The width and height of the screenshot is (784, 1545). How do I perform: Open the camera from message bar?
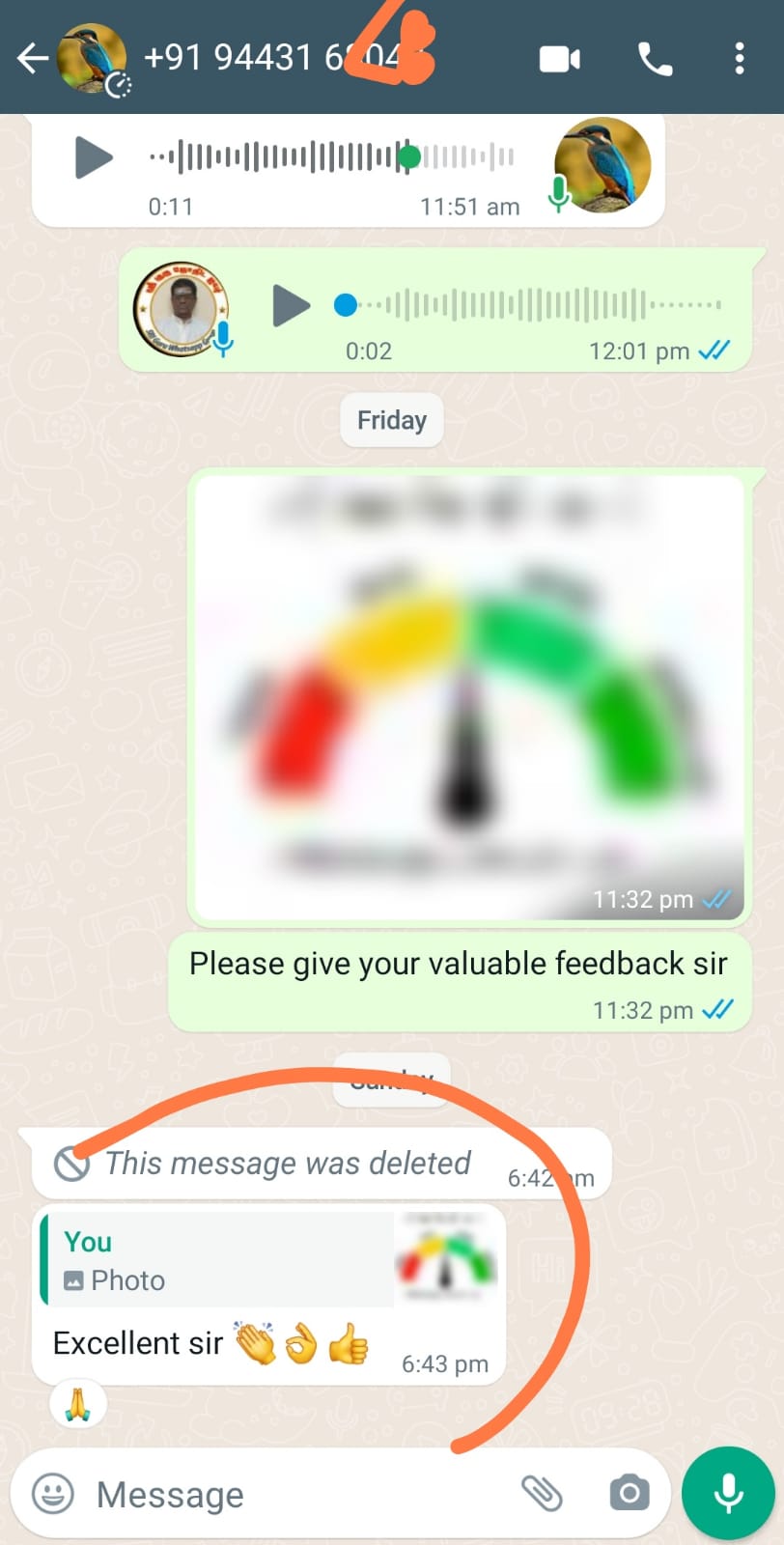coord(630,1494)
